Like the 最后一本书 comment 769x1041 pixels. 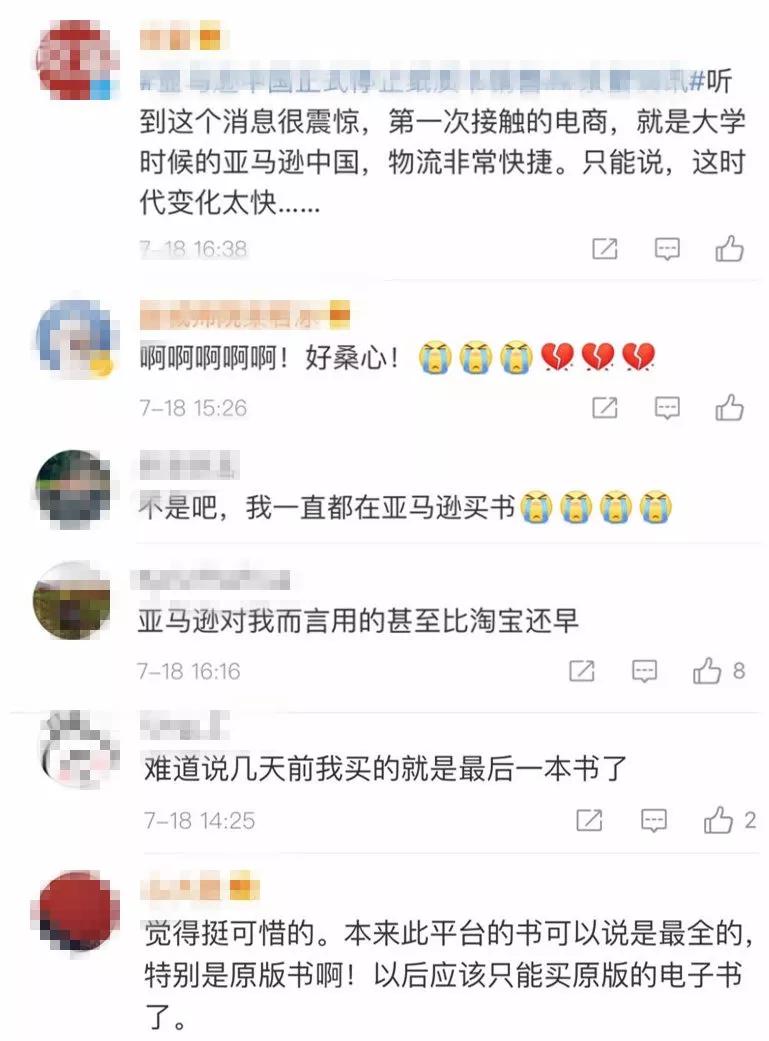(x=718, y=821)
